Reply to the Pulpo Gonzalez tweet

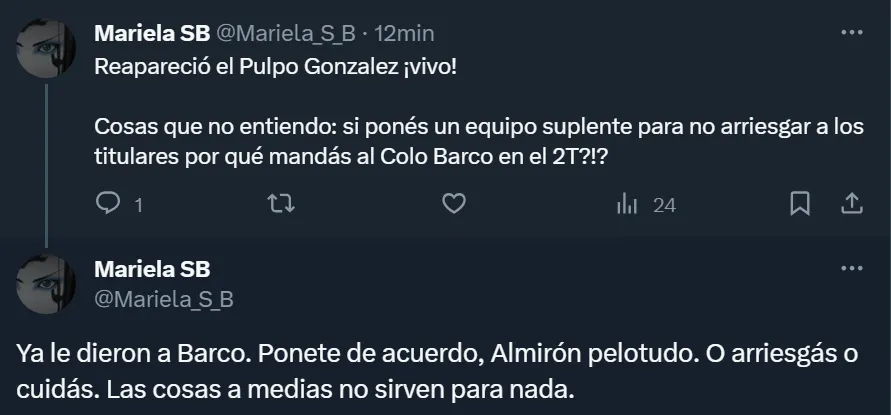[108, 204]
